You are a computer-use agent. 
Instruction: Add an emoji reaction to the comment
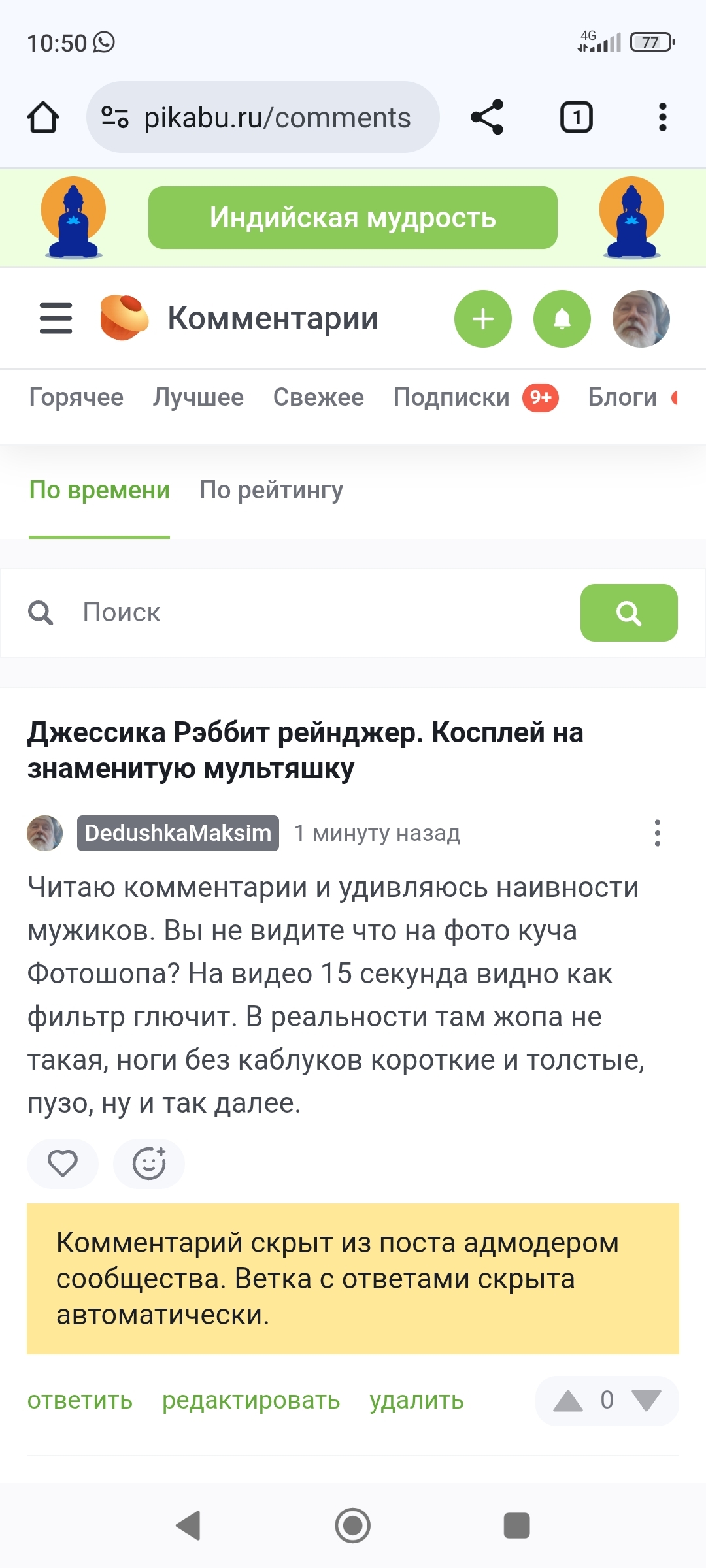[x=149, y=1164]
